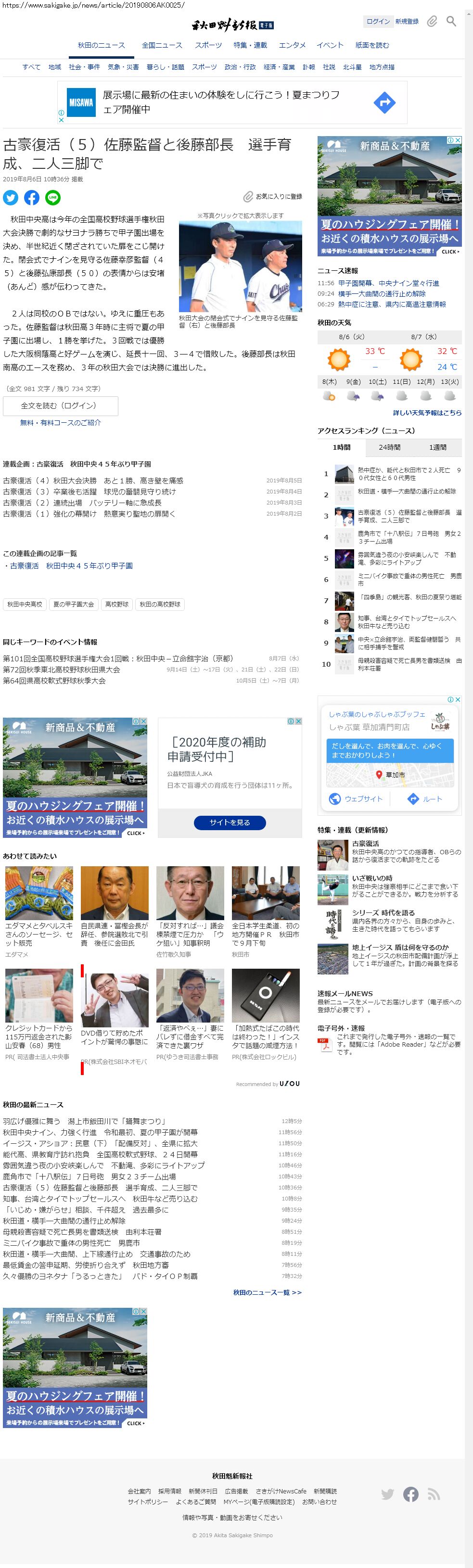Image resolution: width=473 pixels, height=1568 pixels.
Task: Switch to 全国ニュース tab
Action: click(x=161, y=45)
